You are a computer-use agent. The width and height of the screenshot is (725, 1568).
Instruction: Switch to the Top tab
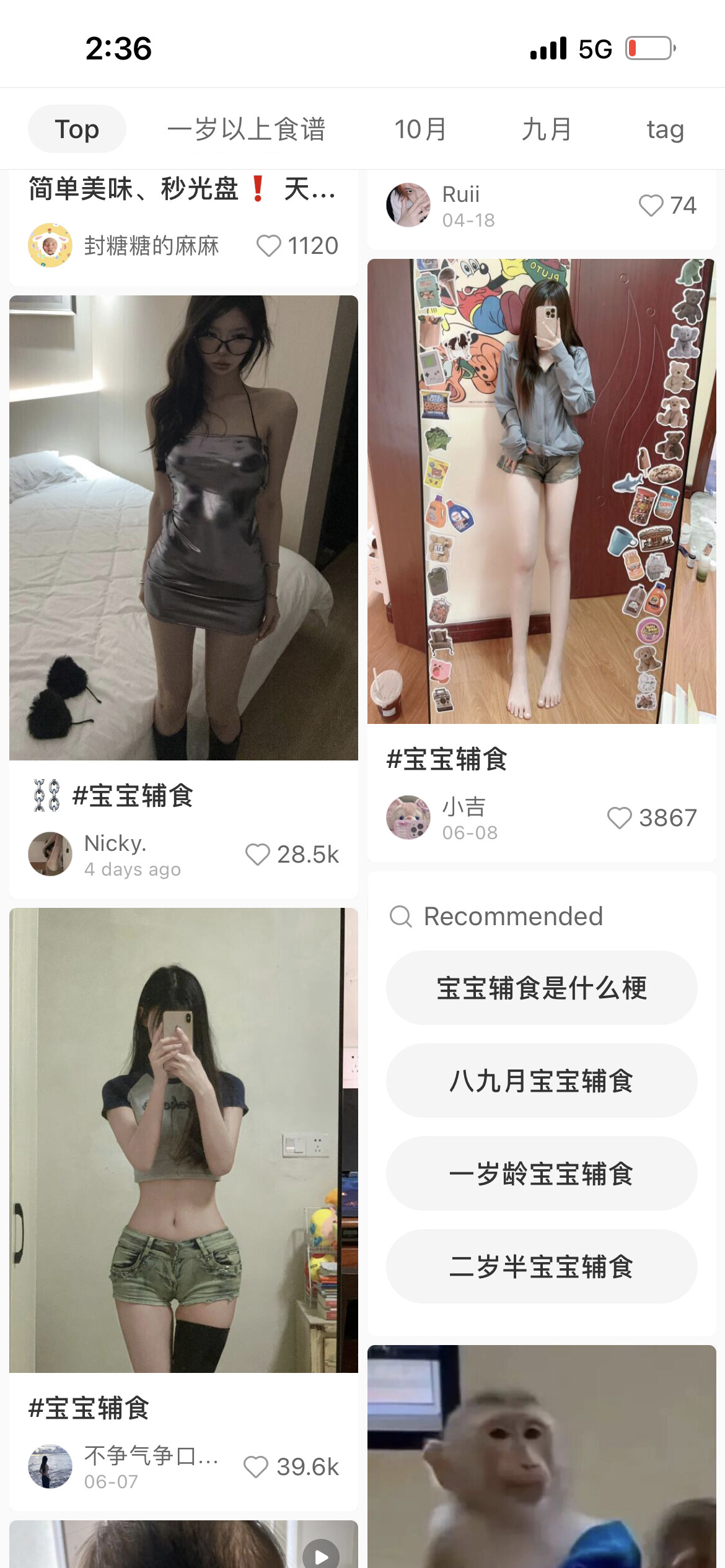tap(77, 129)
